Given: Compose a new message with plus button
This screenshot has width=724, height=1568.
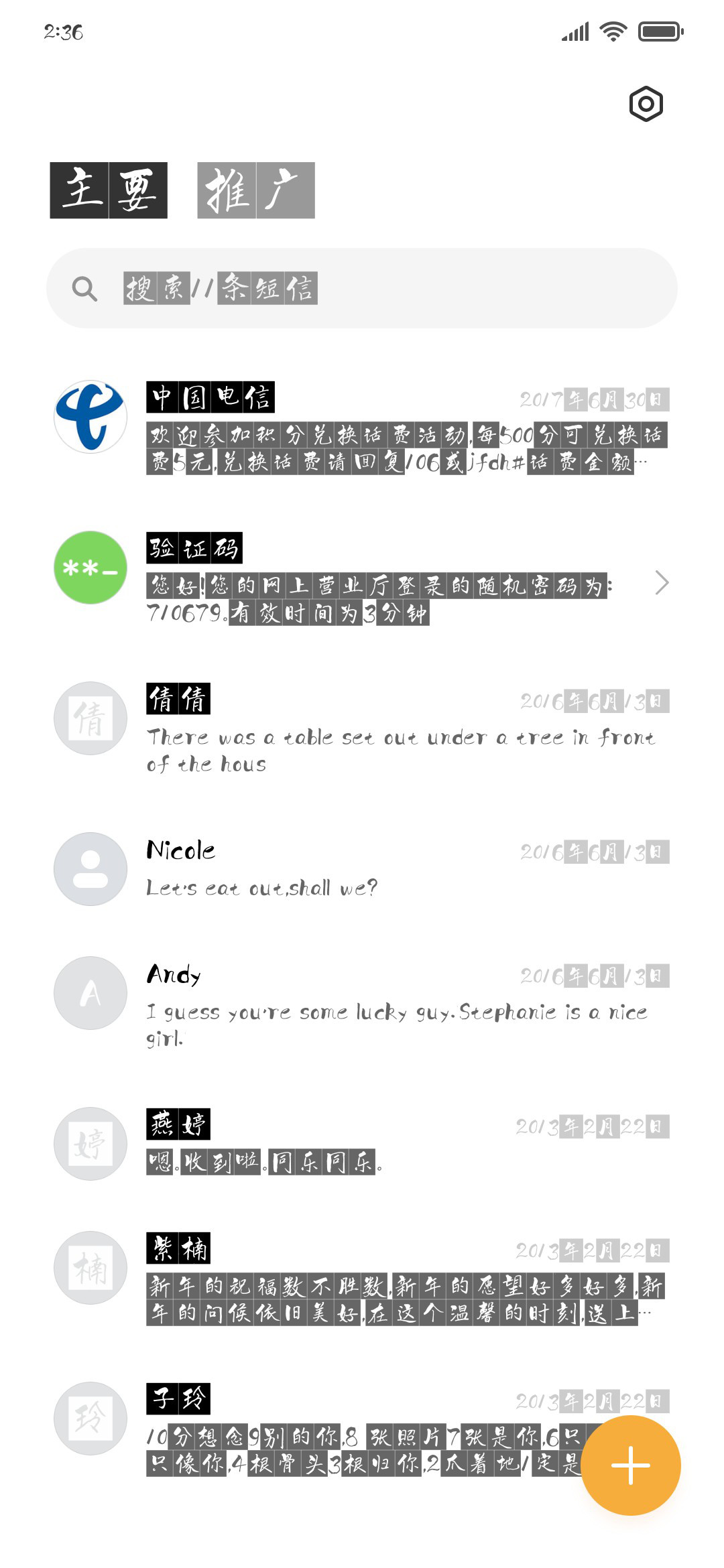Looking at the screenshot, I should pyautogui.click(x=631, y=1465).
